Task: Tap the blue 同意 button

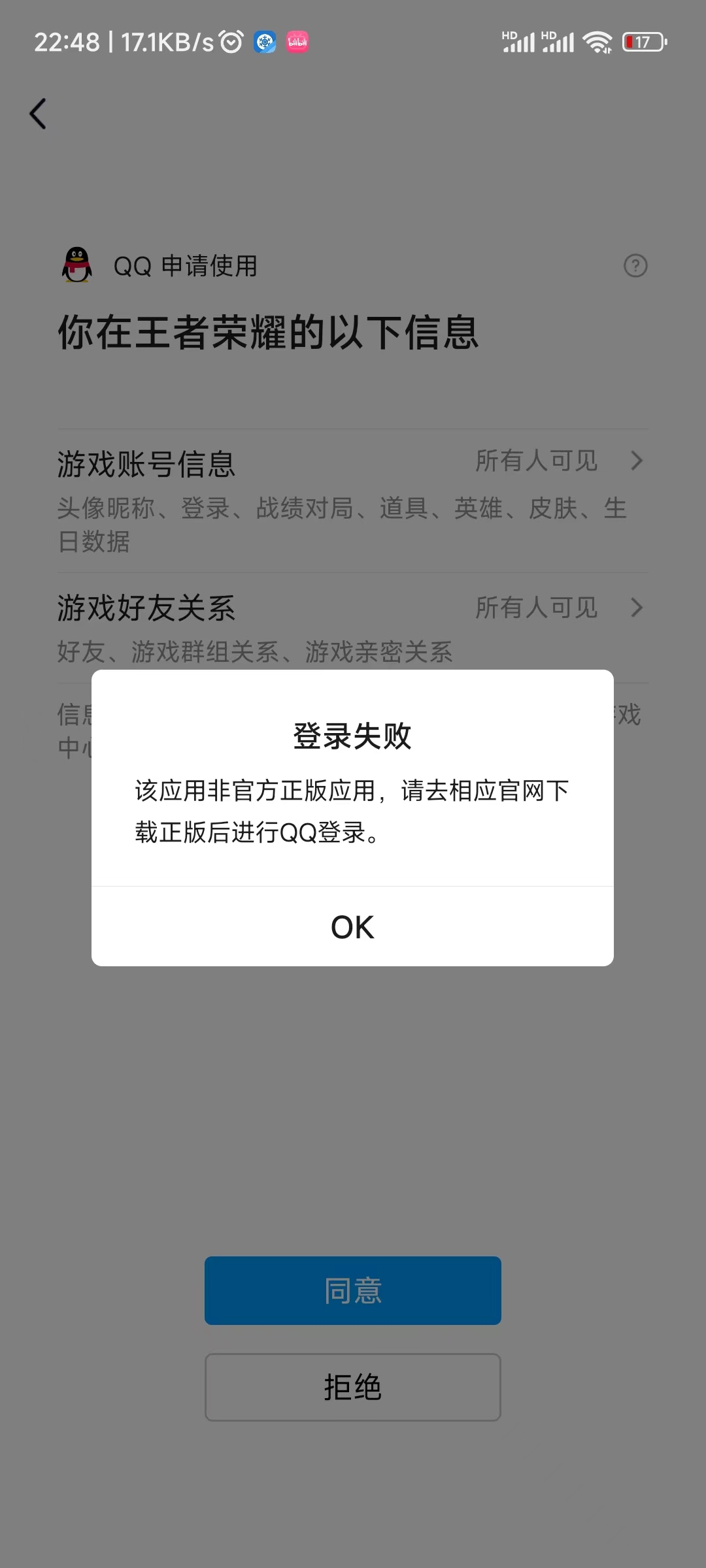Action: 353,1290
